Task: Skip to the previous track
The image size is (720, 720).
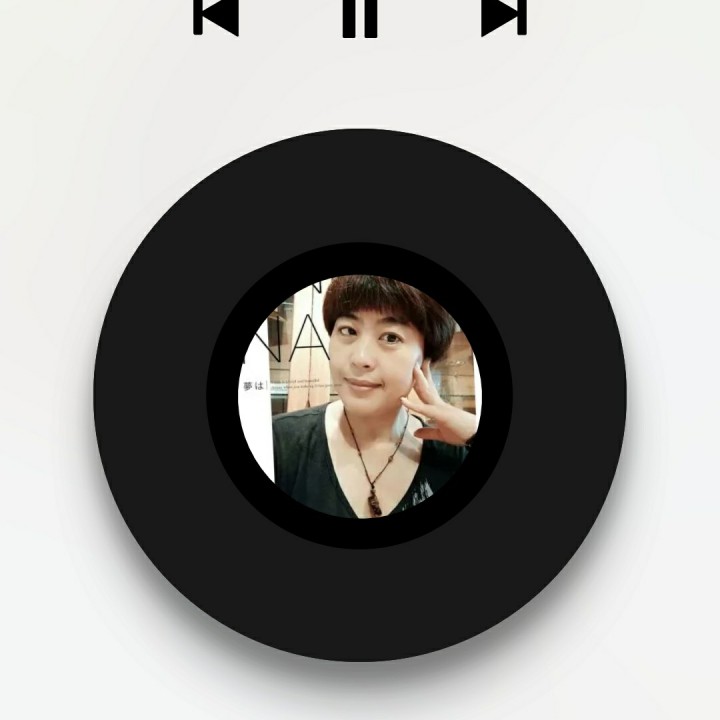Action: coord(216,16)
